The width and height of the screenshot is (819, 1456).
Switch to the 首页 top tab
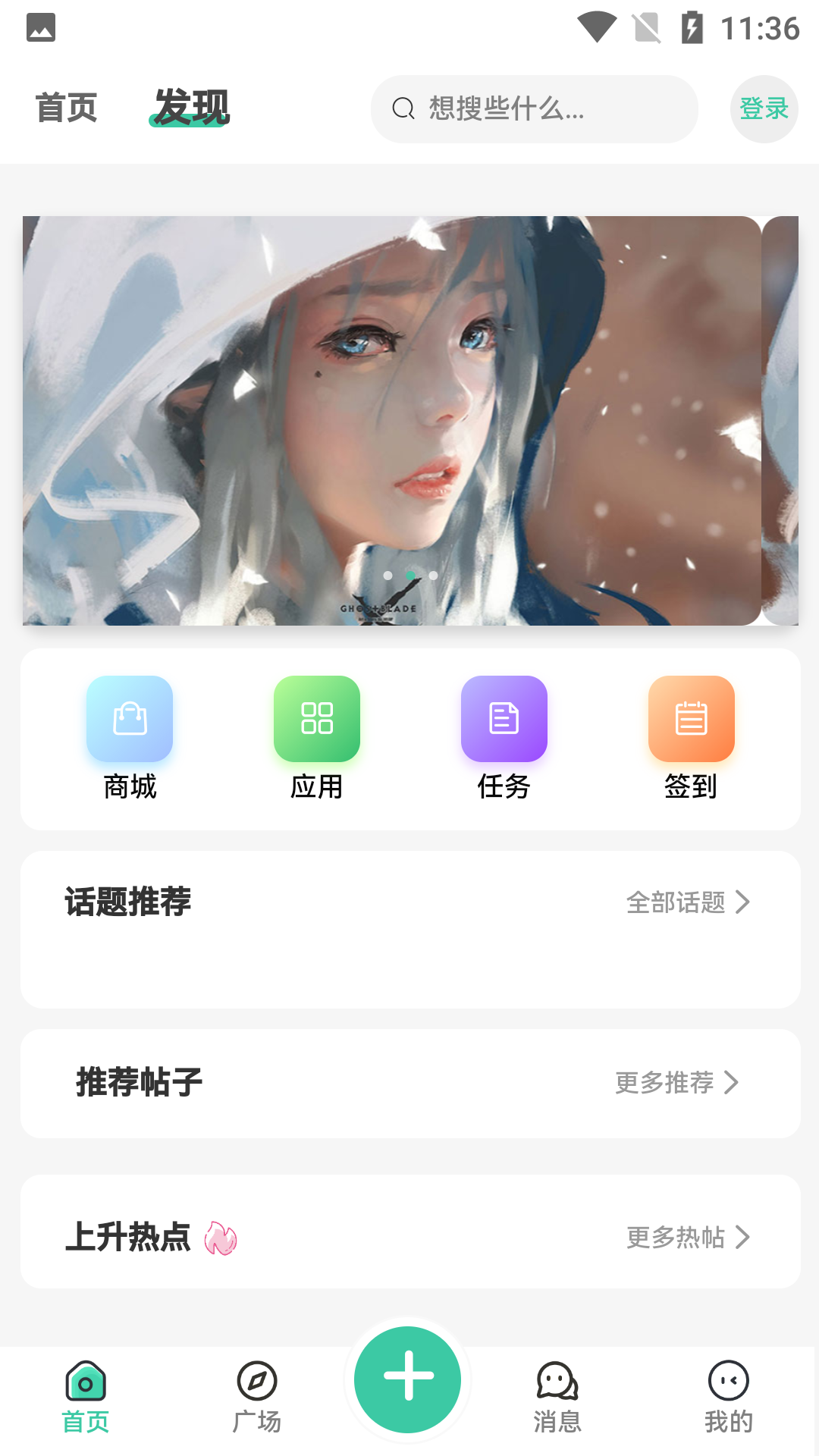click(67, 108)
